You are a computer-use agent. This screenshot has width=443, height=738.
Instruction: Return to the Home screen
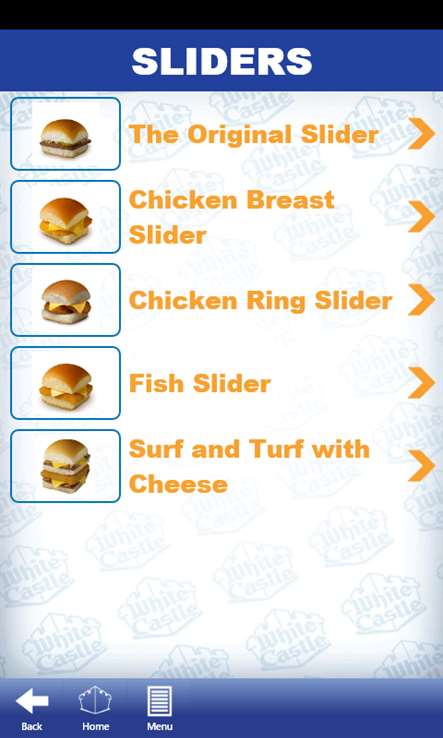click(95, 707)
